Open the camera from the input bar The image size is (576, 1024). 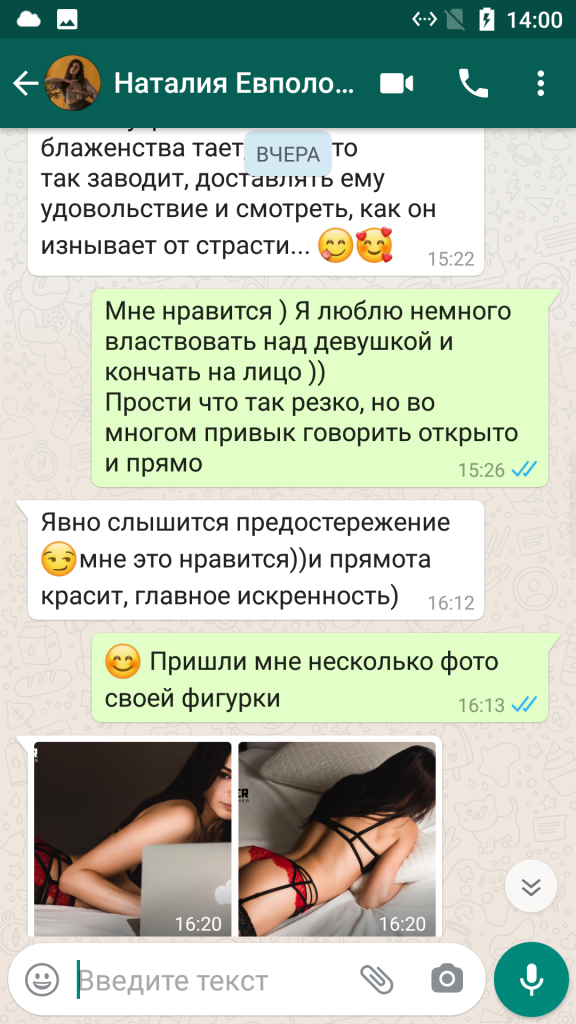tap(447, 980)
